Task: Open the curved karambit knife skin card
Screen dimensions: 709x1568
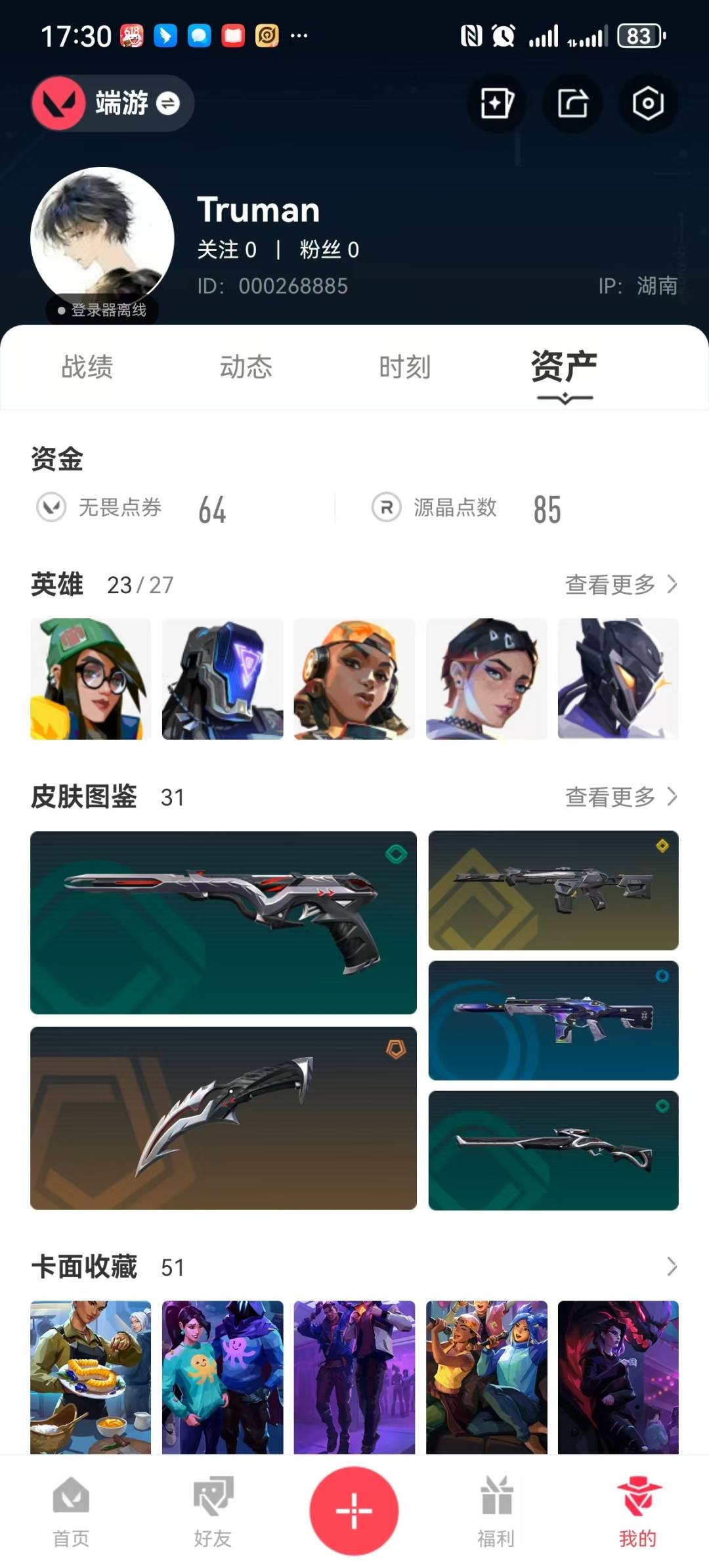Action: pyautogui.click(x=223, y=1118)
